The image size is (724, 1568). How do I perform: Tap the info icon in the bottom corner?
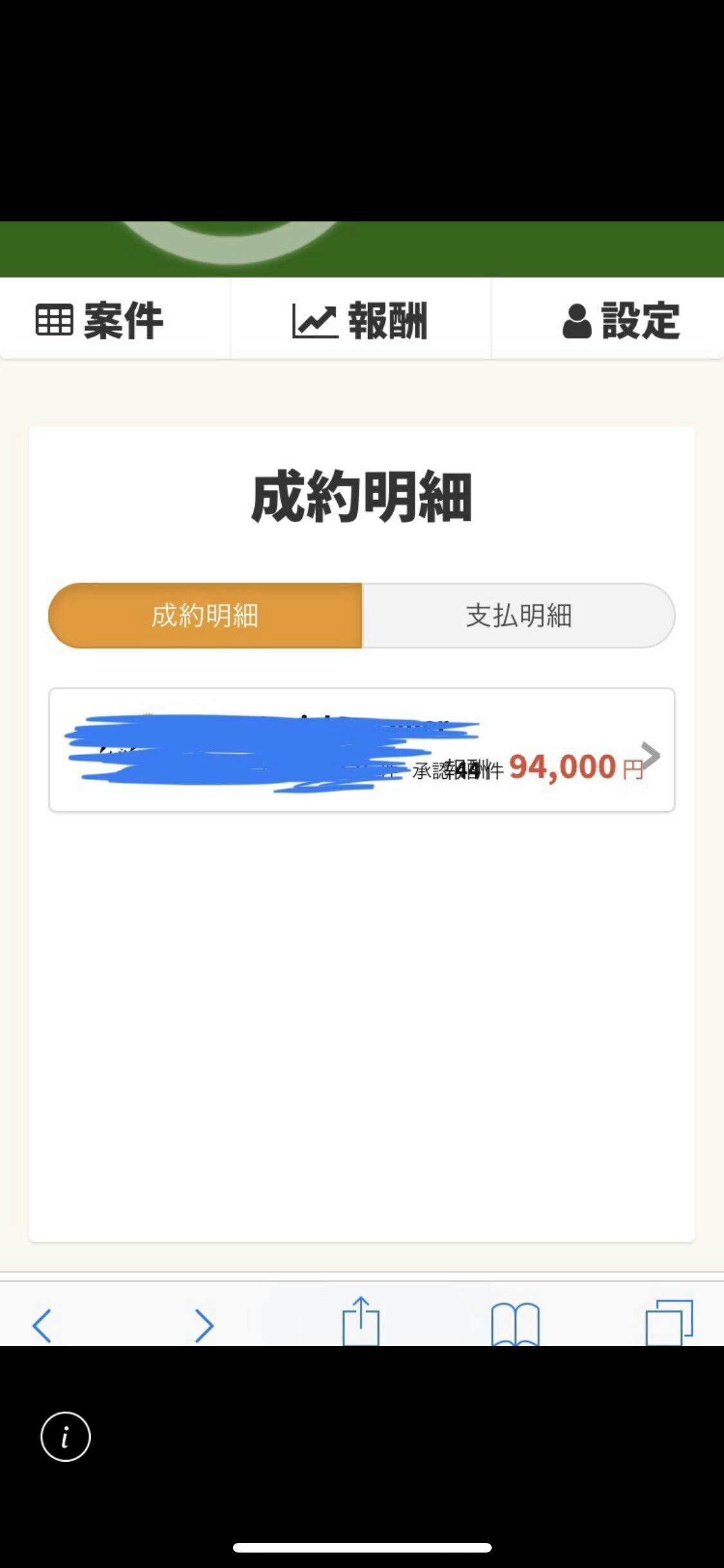click(x=66, y=1437)
